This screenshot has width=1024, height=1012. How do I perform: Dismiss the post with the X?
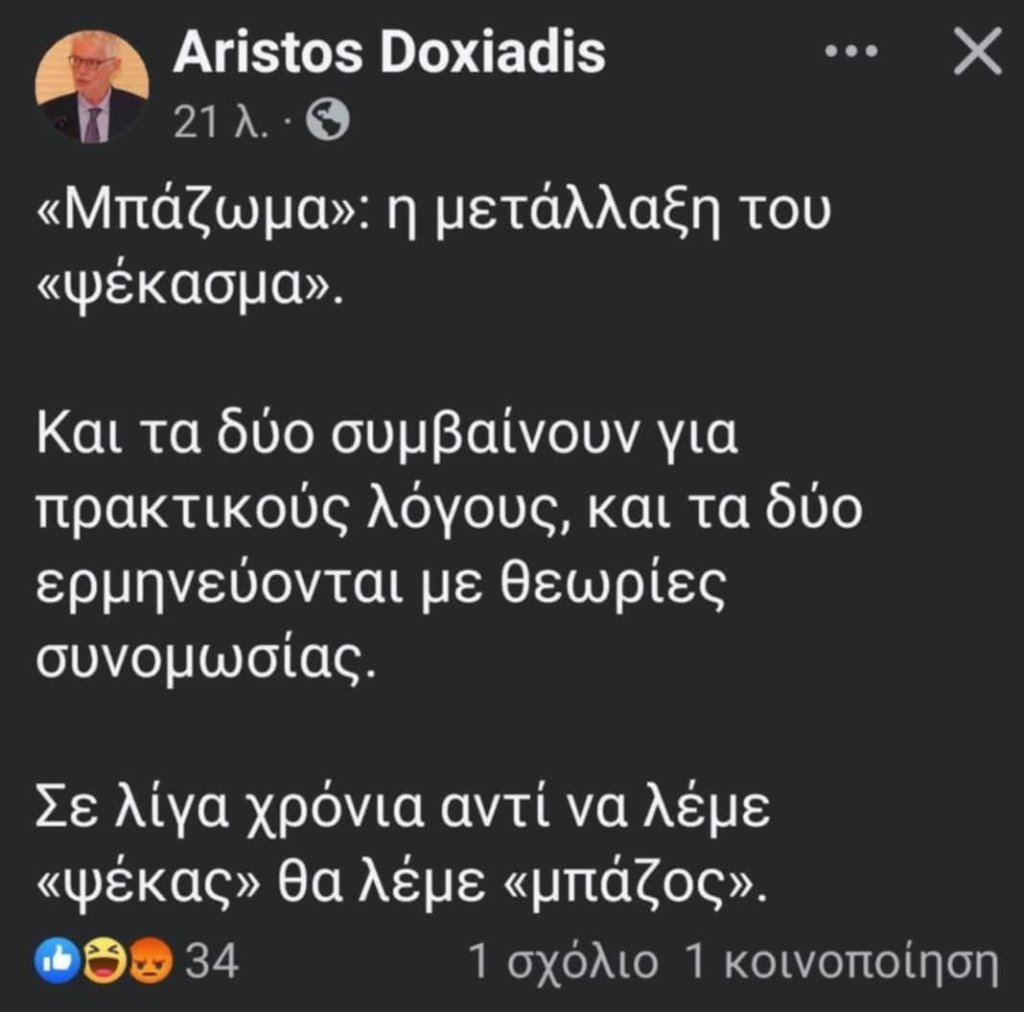click(x=976, y=53)
